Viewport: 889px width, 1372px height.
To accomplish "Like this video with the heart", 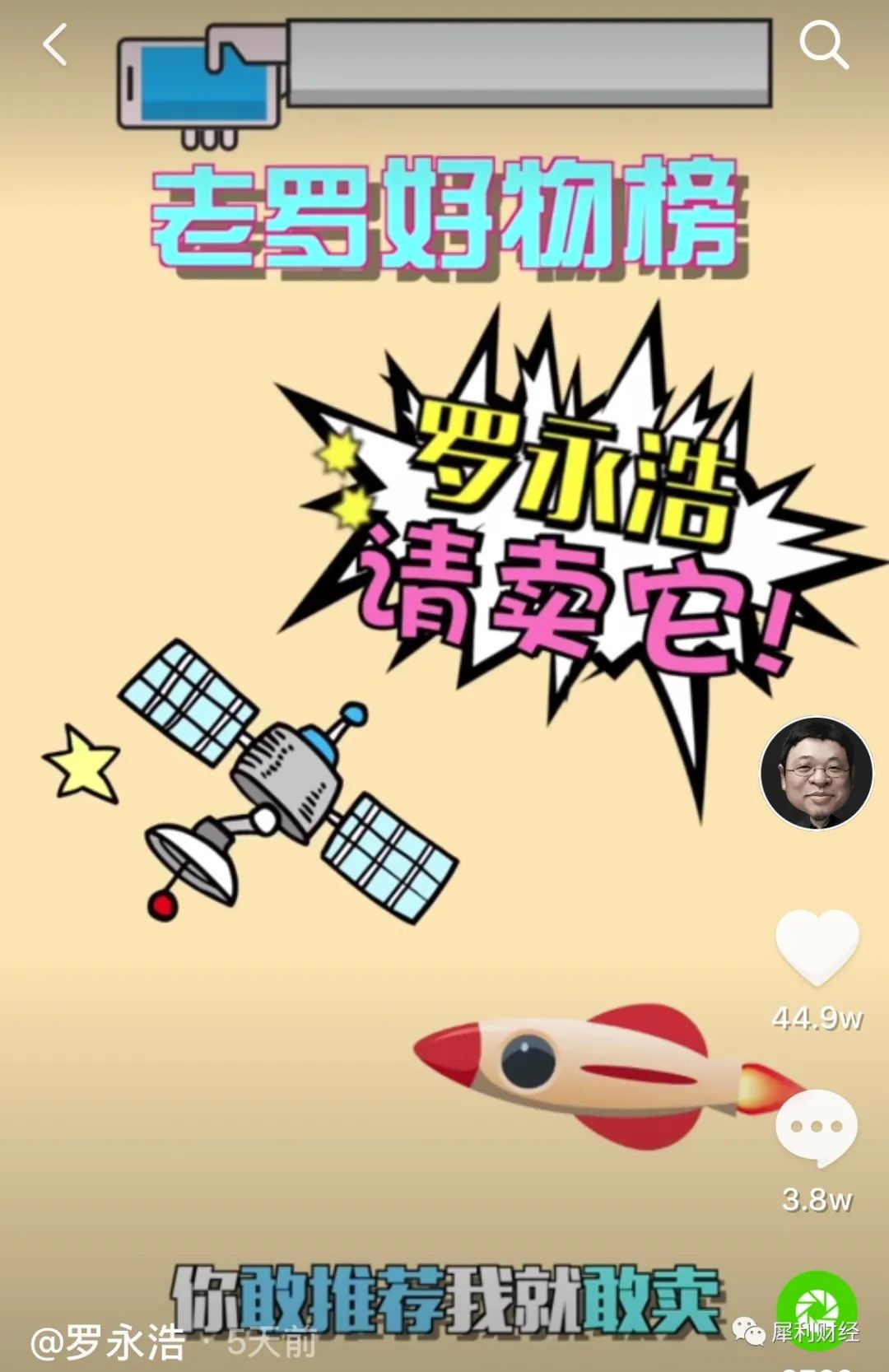I will click(x=817, y=946).
